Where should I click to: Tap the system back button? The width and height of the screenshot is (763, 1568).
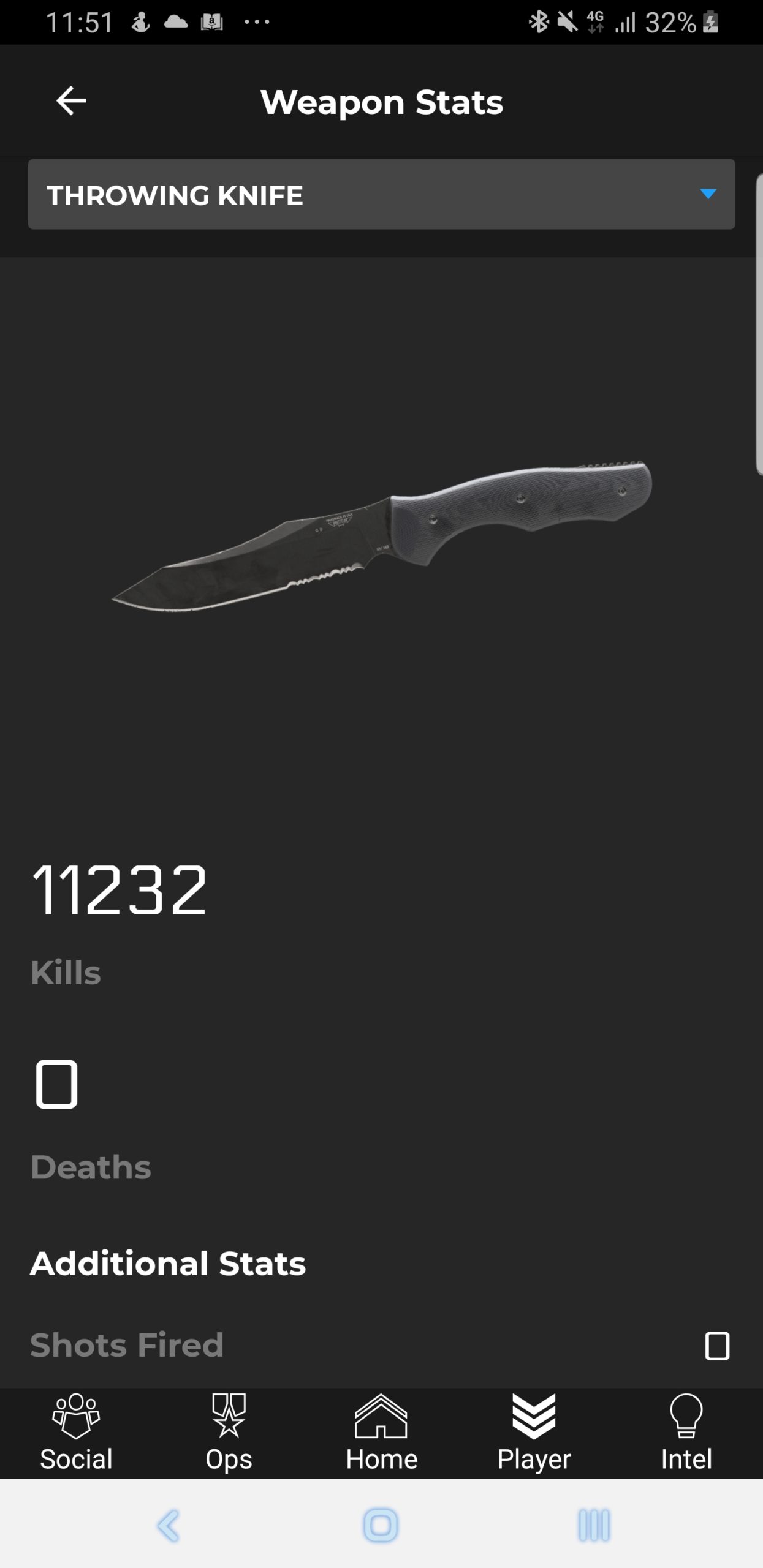[x=168, y=1525]
